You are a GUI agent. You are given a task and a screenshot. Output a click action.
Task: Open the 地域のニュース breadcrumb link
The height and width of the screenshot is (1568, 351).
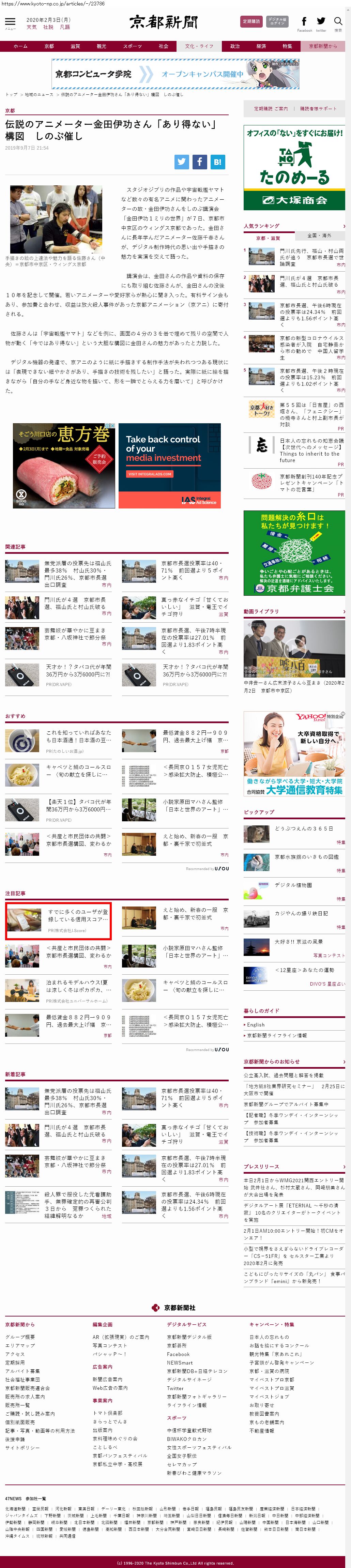(x=38, y=94)
